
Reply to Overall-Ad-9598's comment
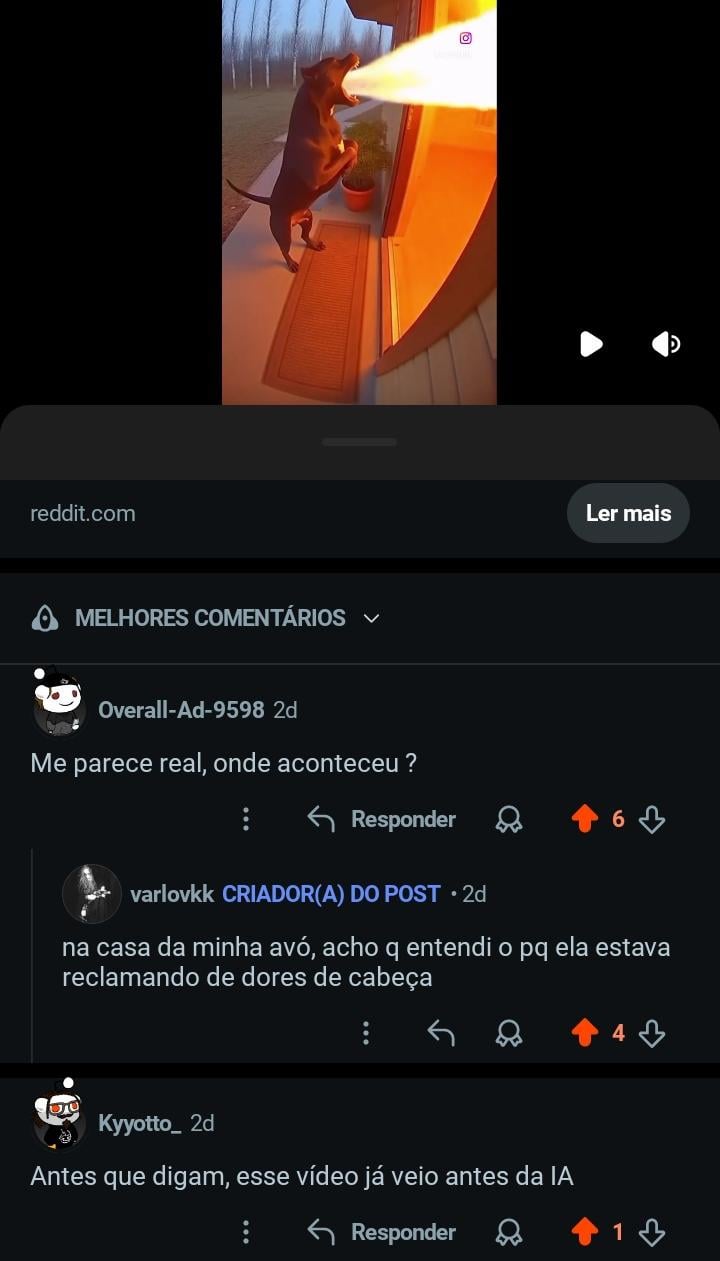point(382,820)
